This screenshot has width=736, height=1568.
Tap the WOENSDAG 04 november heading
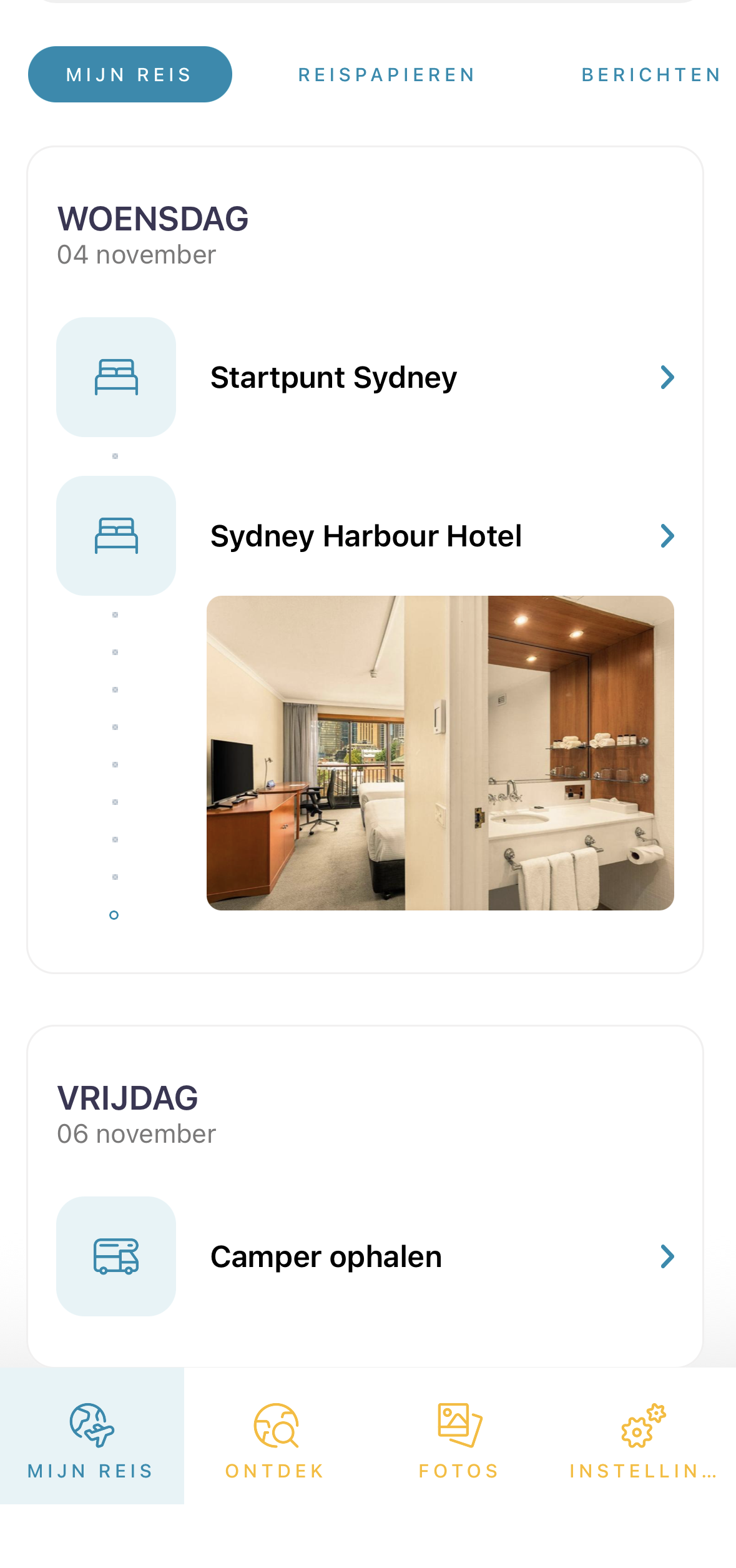coord(153,219)
